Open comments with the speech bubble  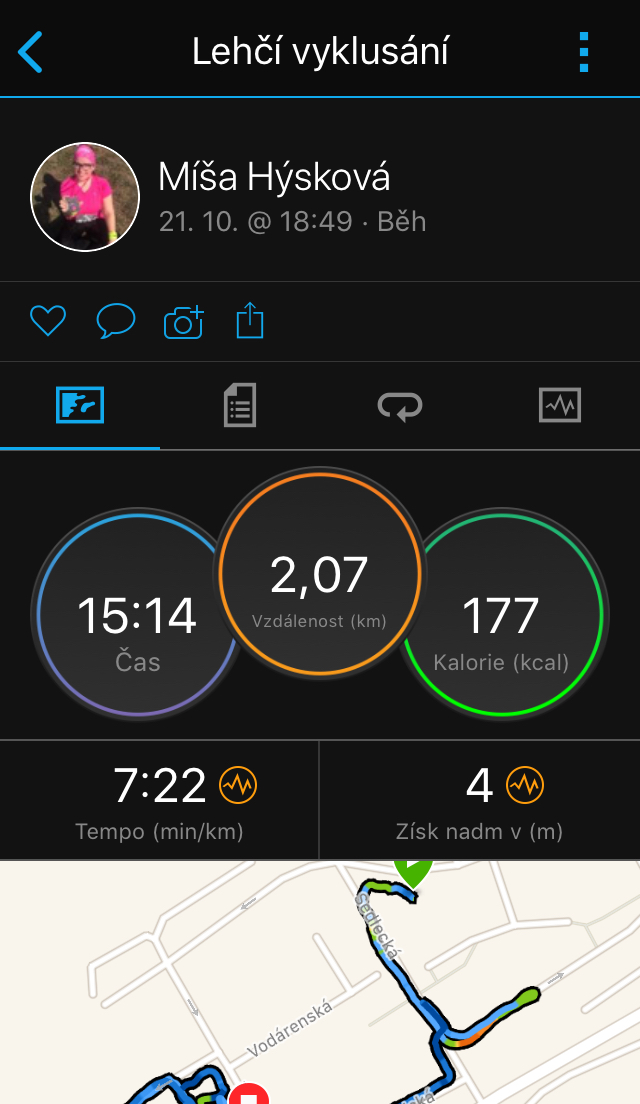tap(115, 321)
